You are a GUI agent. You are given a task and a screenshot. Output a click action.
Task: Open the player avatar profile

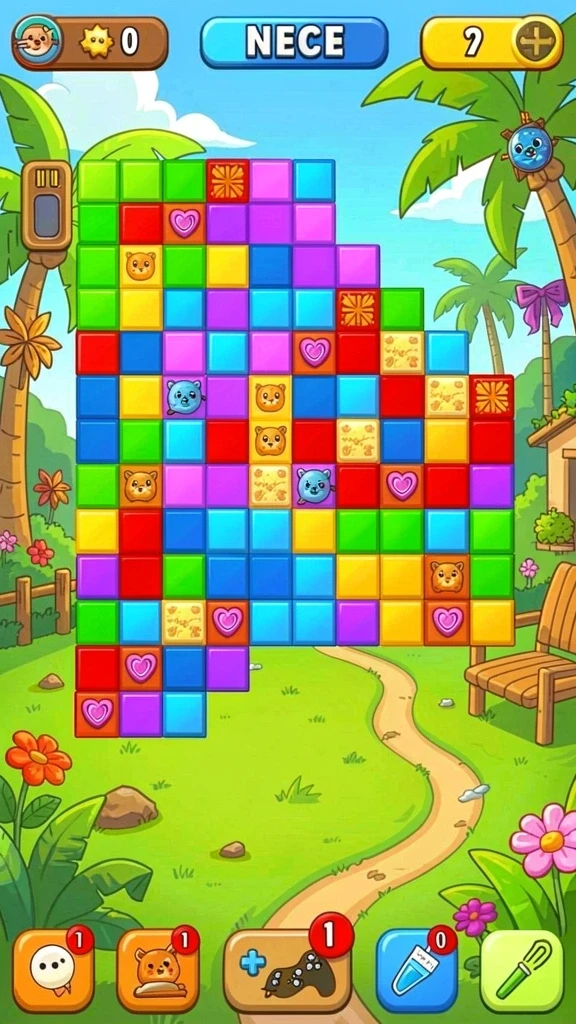pyautogui.click(x=37, y=42)
